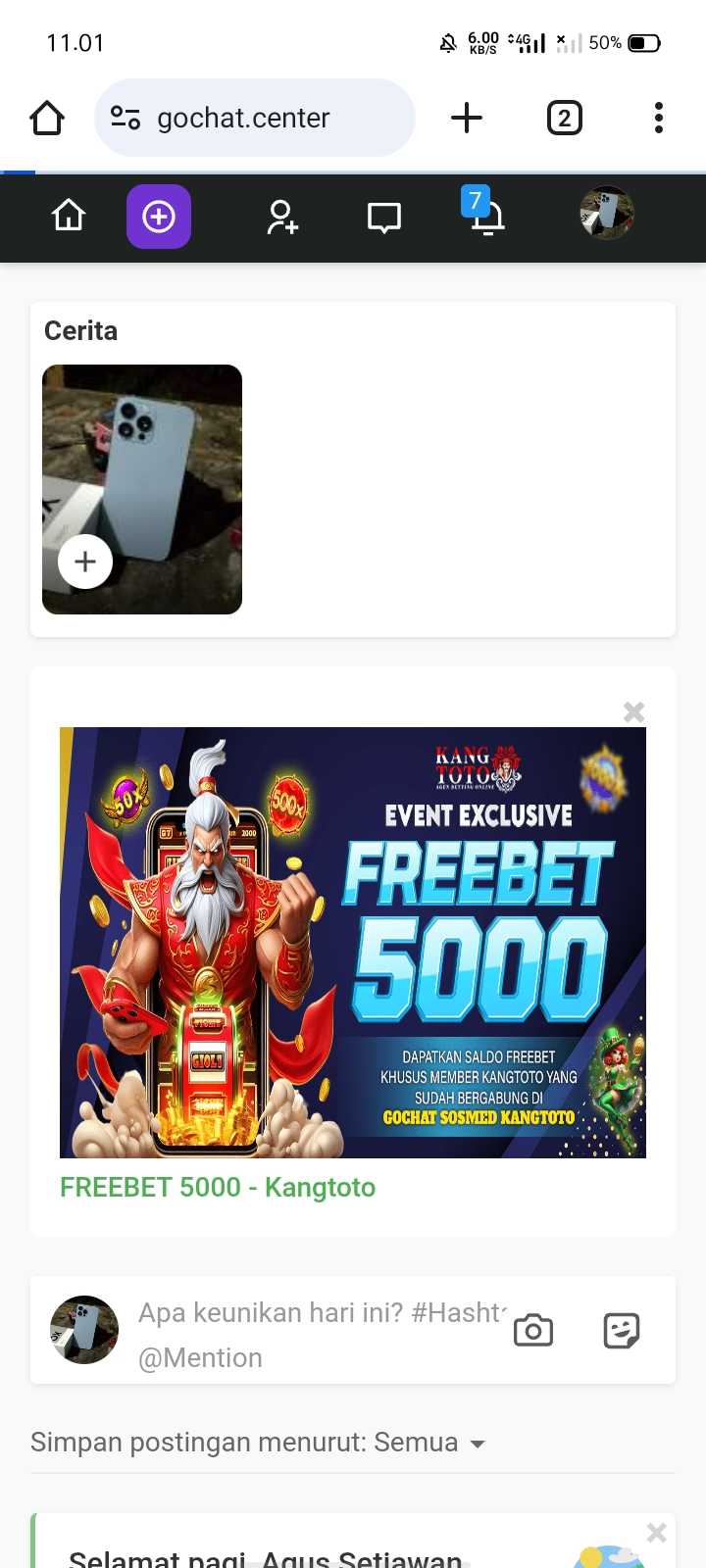
Task: Close the Selamat pagi greeting card
Action: click(x=657, y=1533)
